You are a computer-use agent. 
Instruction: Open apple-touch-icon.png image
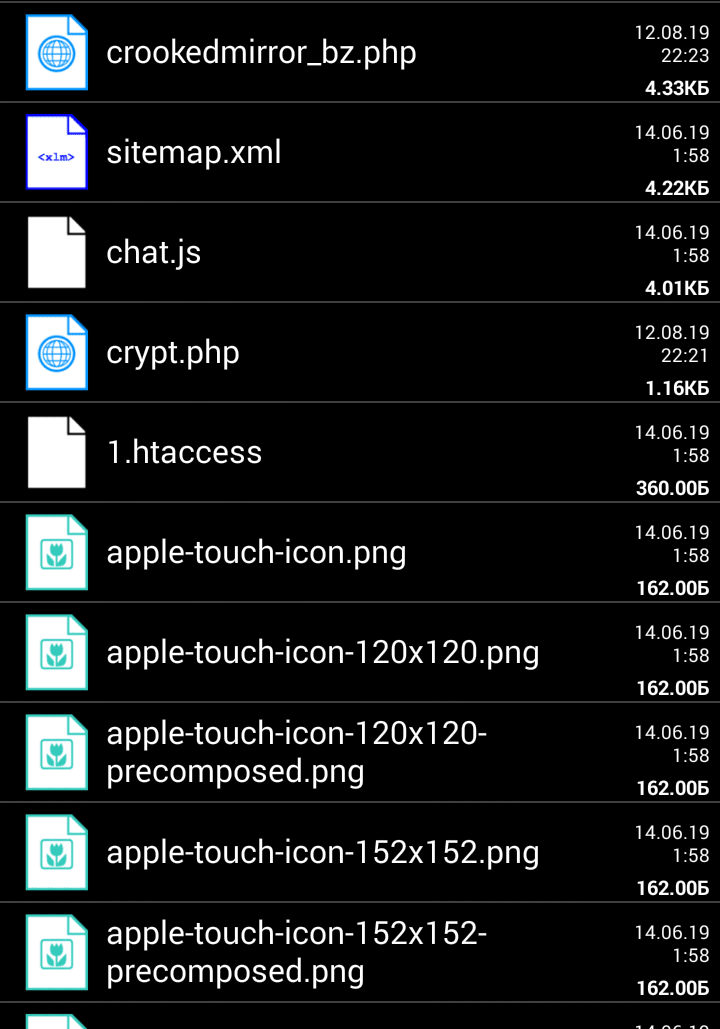(256, 553)
